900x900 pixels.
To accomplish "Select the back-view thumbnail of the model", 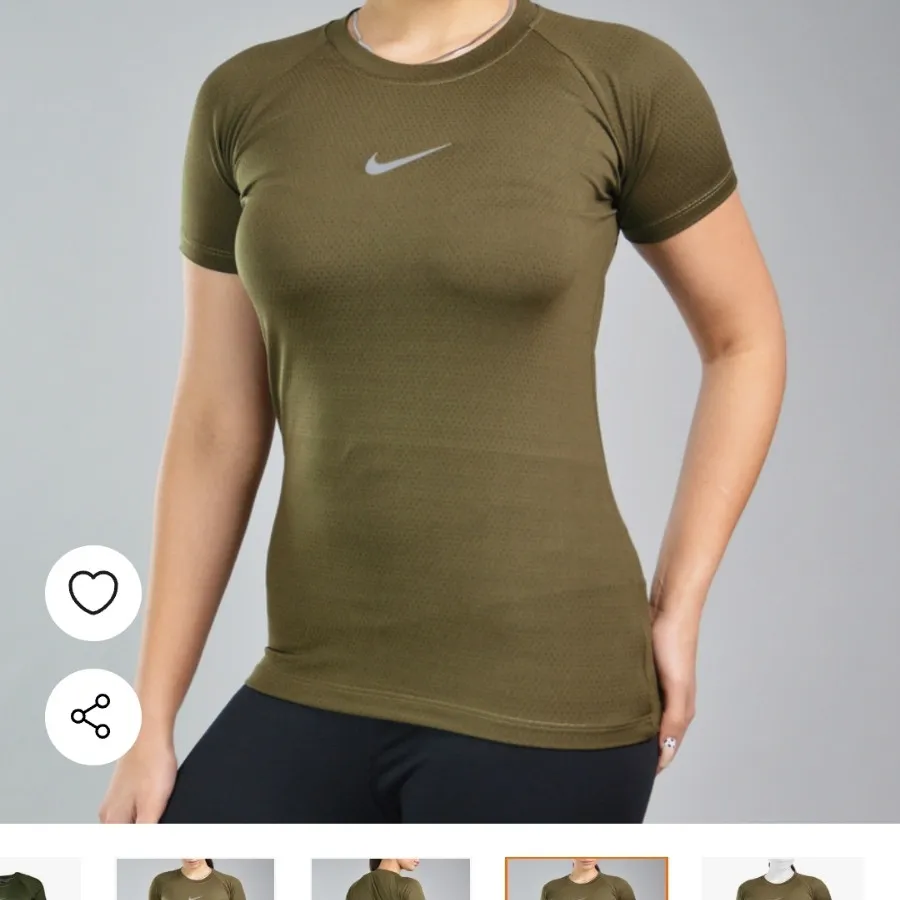I will pos(390,880).
